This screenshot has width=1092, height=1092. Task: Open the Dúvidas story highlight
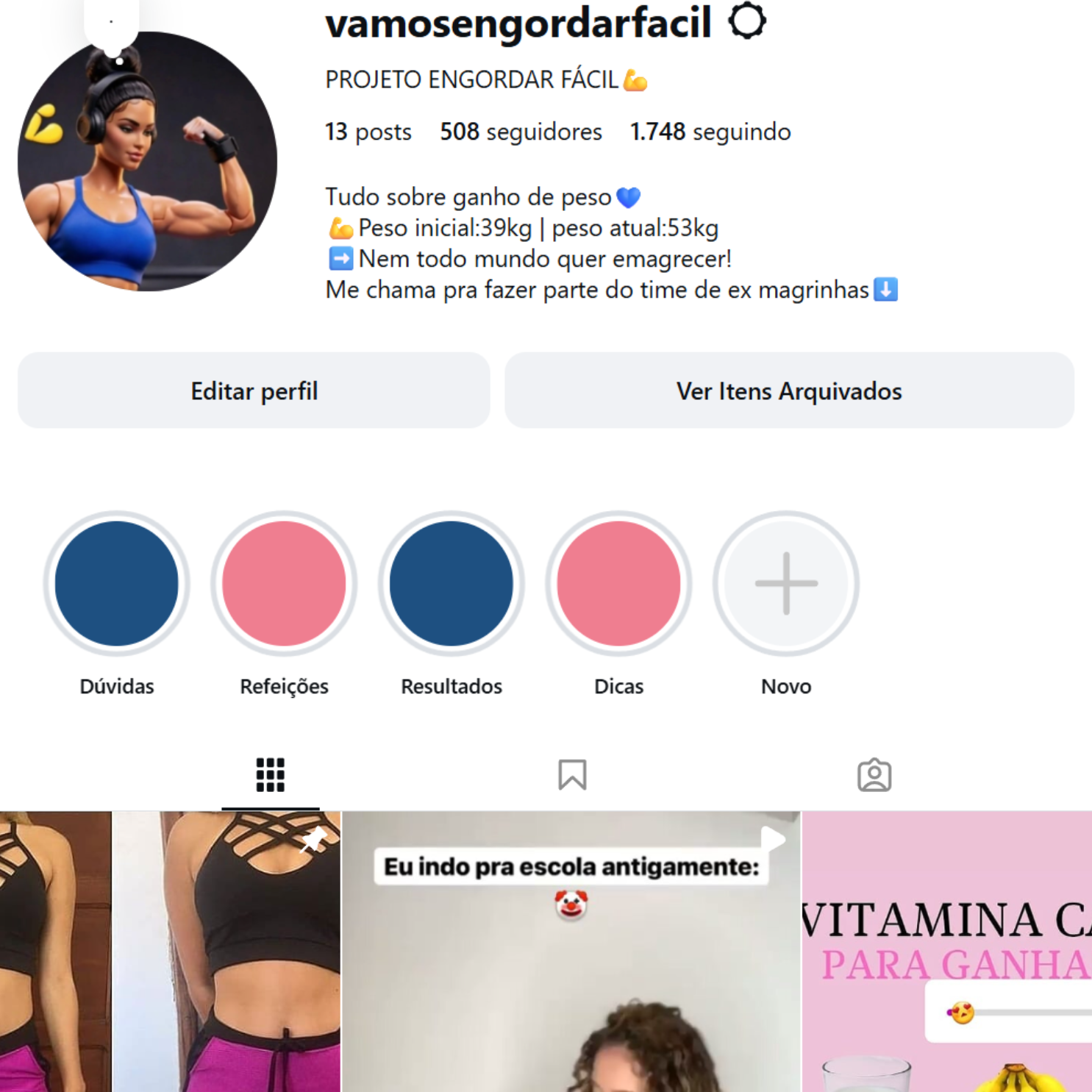[x=116, y=584]
